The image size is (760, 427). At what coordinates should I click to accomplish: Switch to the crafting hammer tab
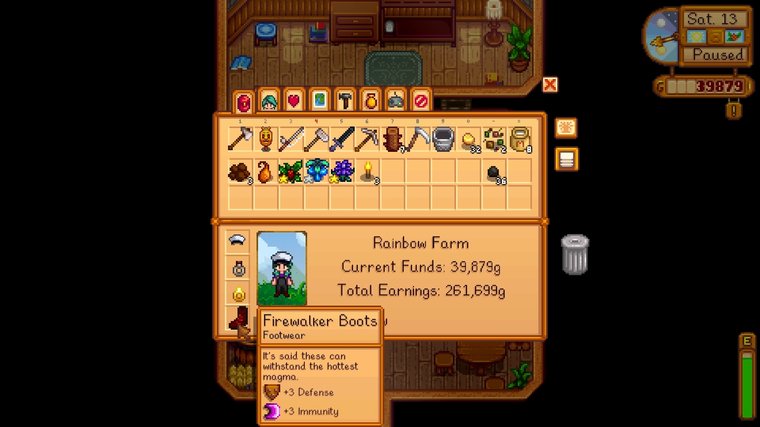tap(345, 101)
